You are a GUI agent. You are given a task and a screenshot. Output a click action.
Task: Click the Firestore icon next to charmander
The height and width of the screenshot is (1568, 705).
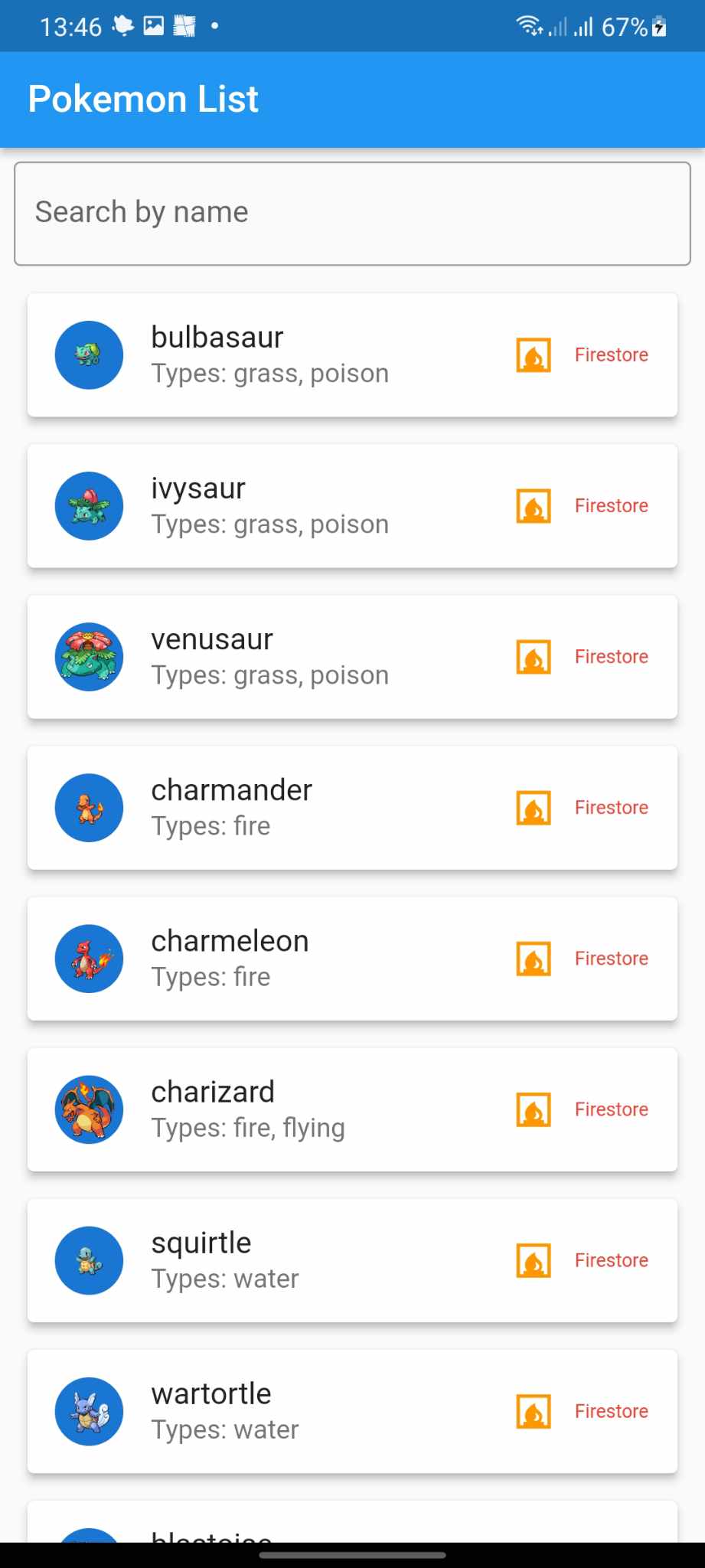[x=533, y=807]
